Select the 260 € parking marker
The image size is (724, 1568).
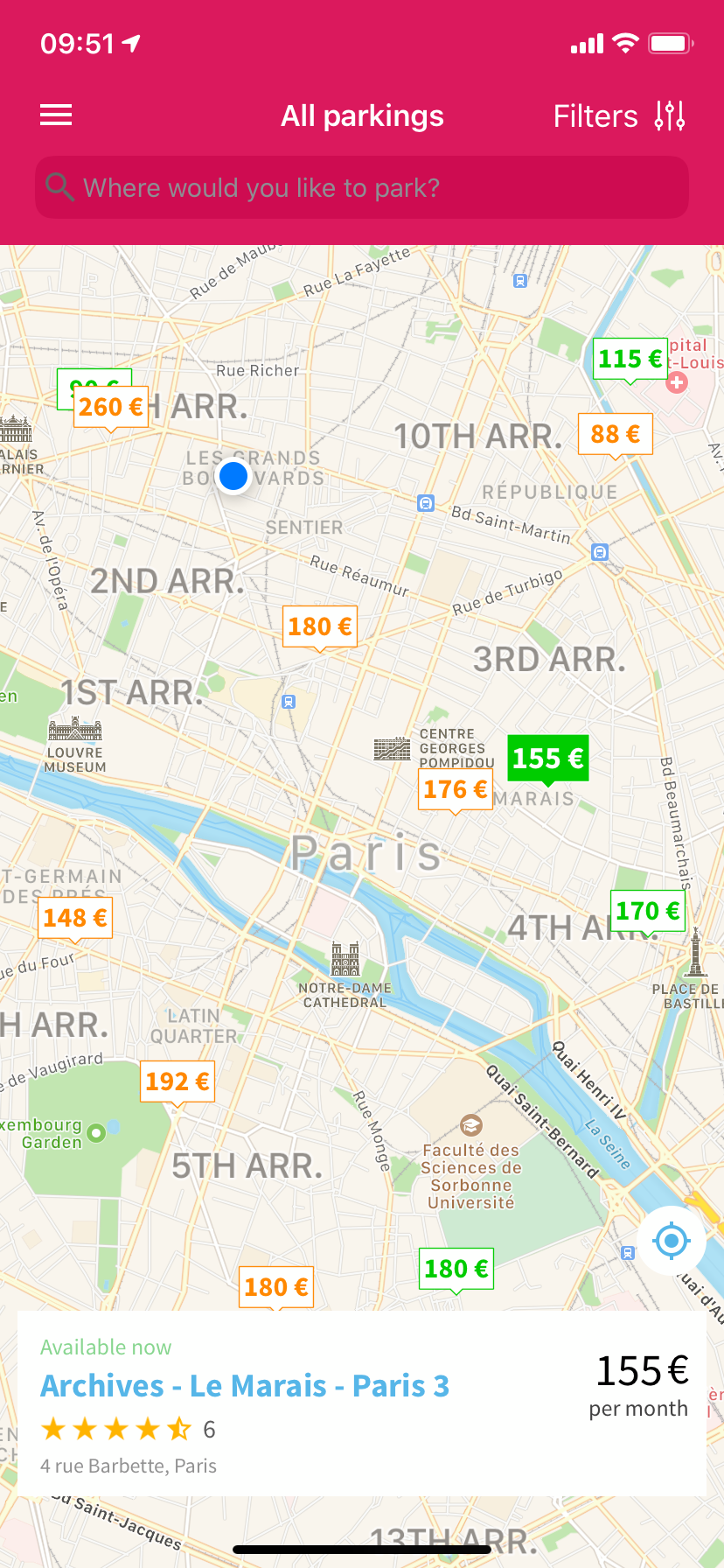click(111, 408)
